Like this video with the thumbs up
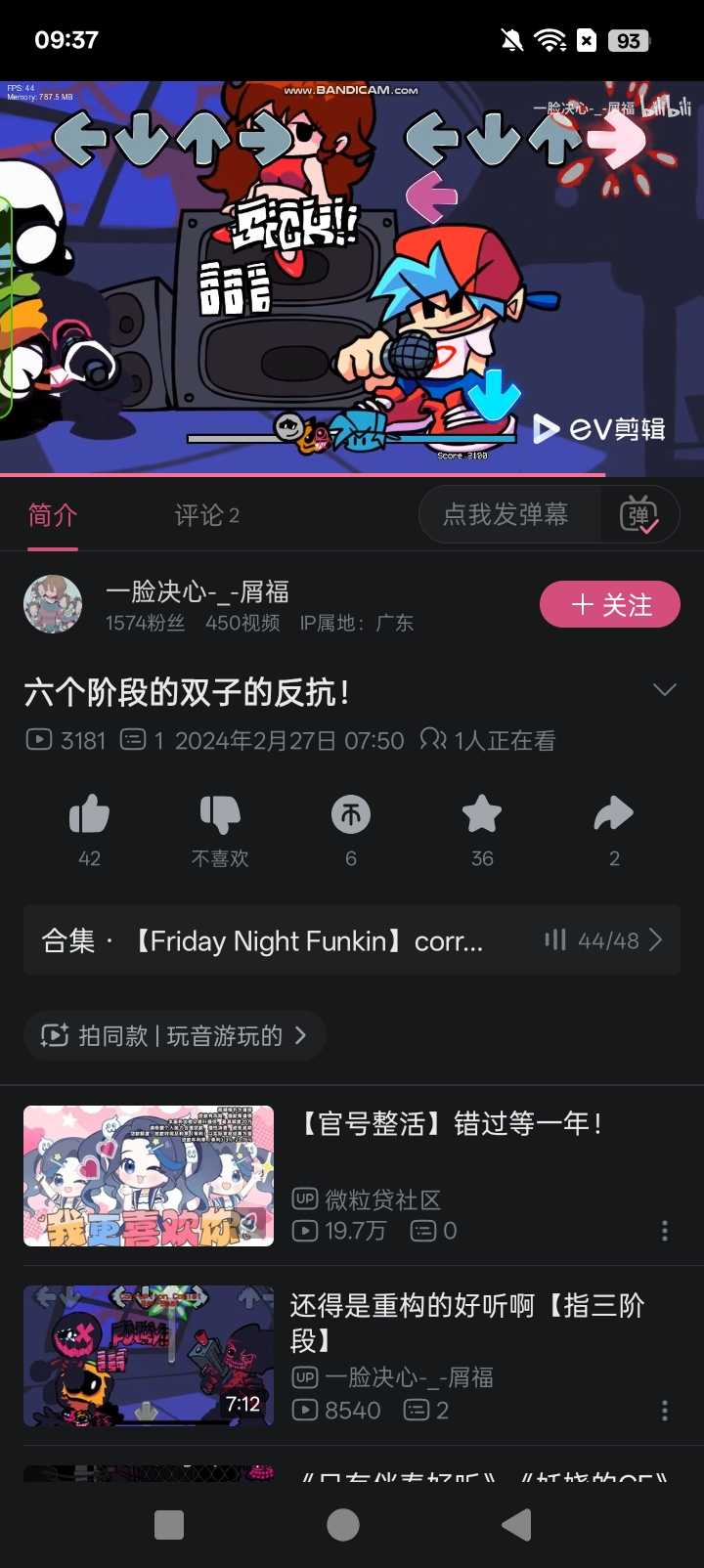The image size is (704, 1568). (x=89, y=815)
